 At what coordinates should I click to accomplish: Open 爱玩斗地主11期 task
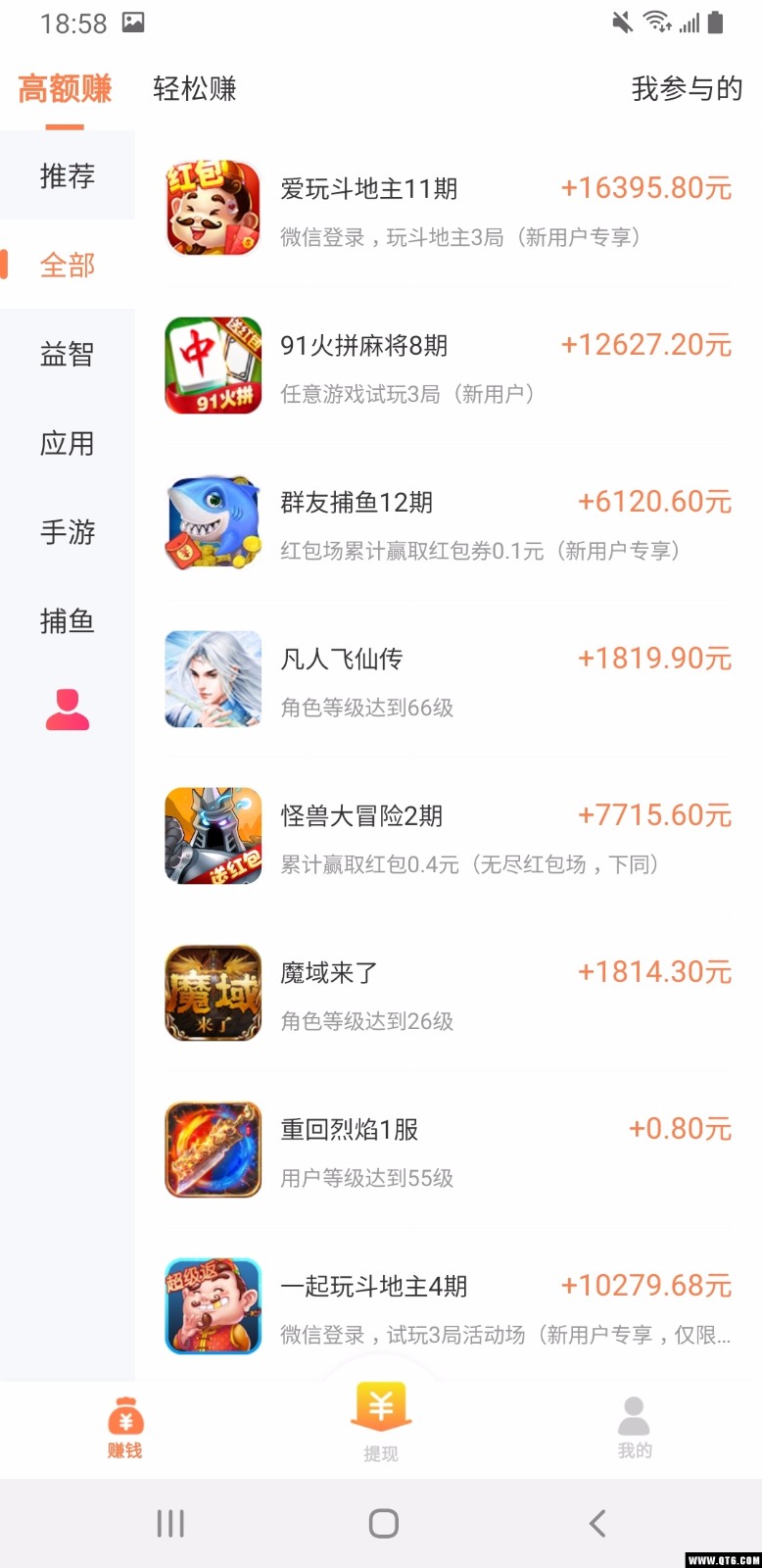coord(448,209)
